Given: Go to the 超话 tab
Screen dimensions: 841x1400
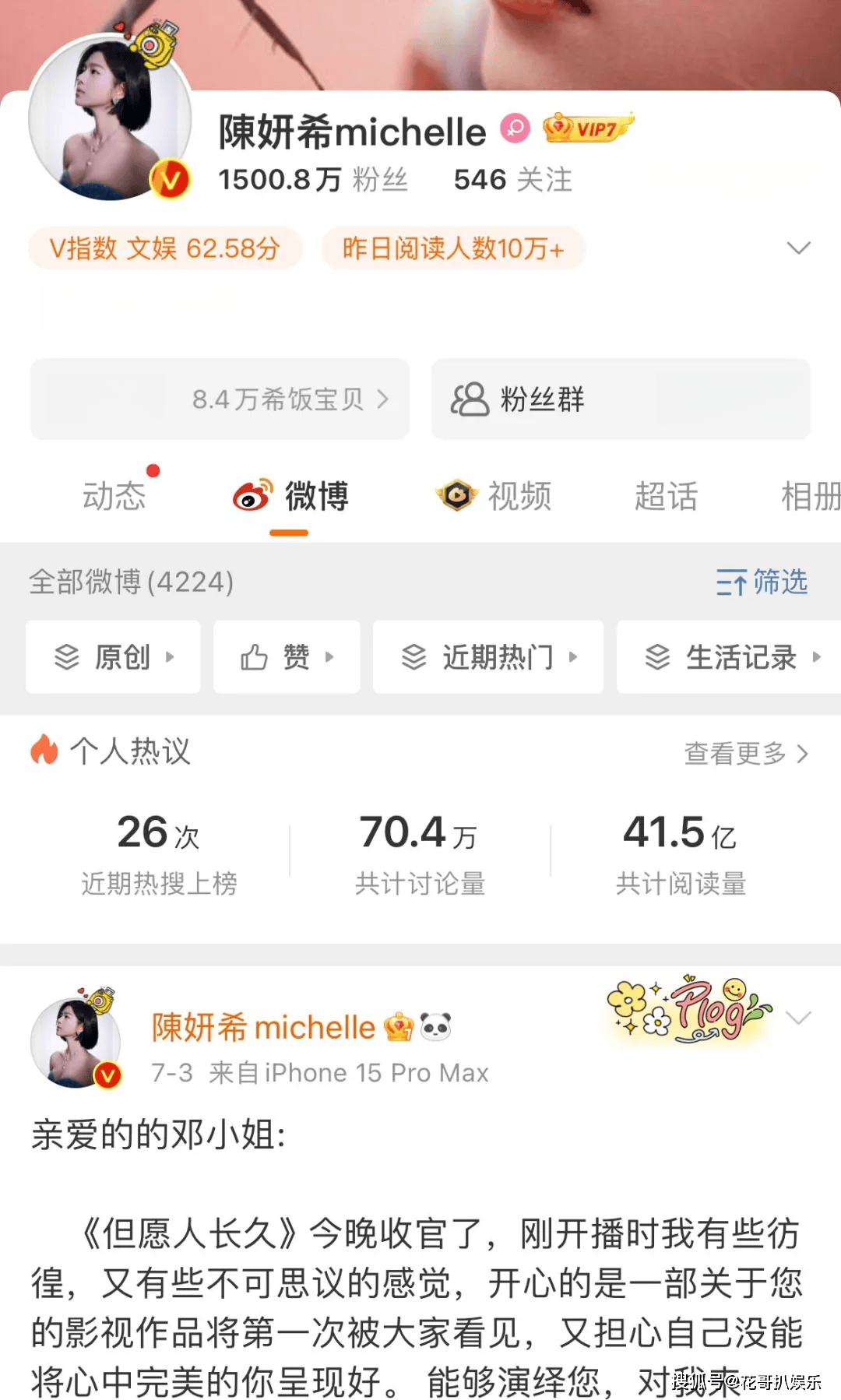Looking at the screenshot, I should pyautogui.click(x=666, y=496).
